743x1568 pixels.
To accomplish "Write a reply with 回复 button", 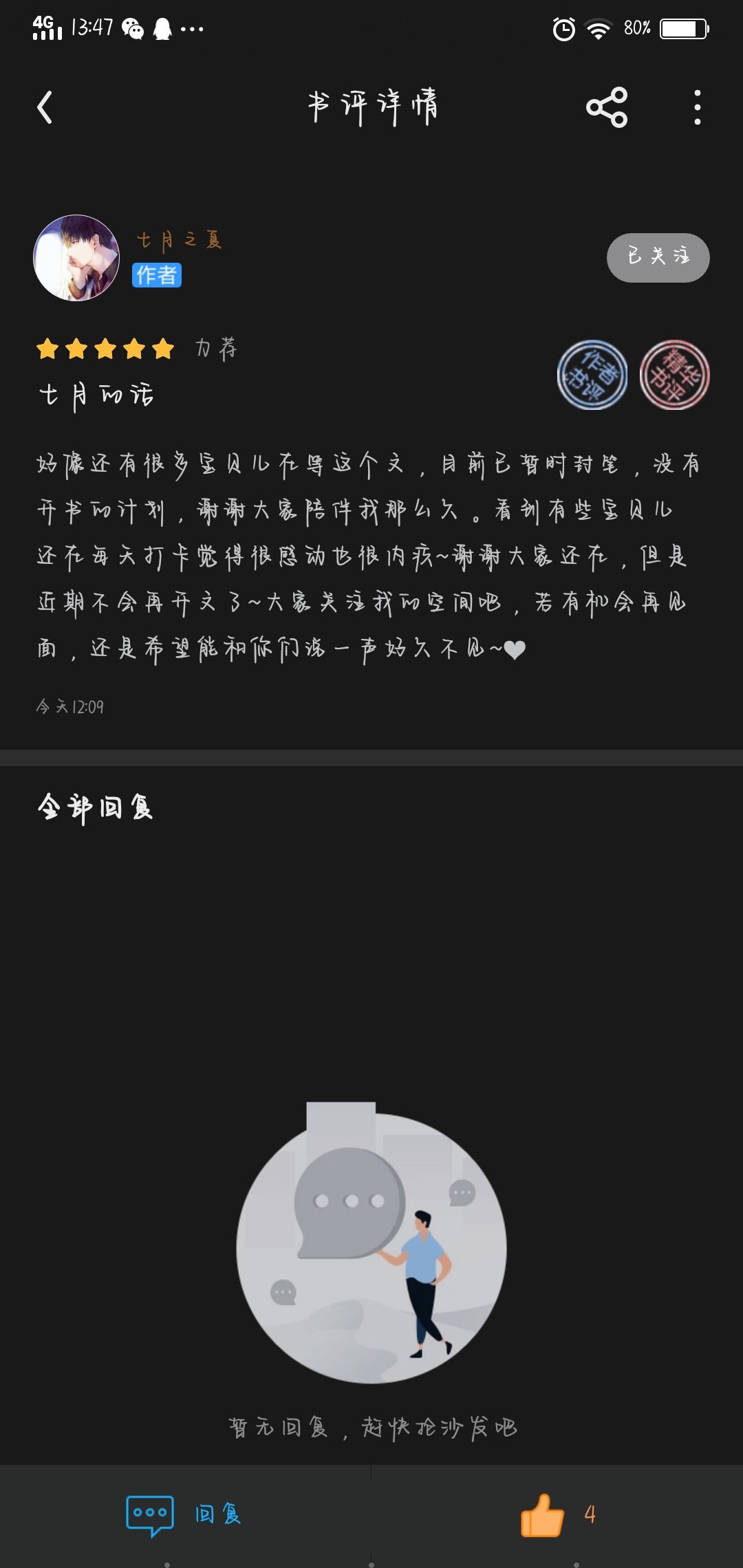I will pyautogui.click(x=184, y=1514).
